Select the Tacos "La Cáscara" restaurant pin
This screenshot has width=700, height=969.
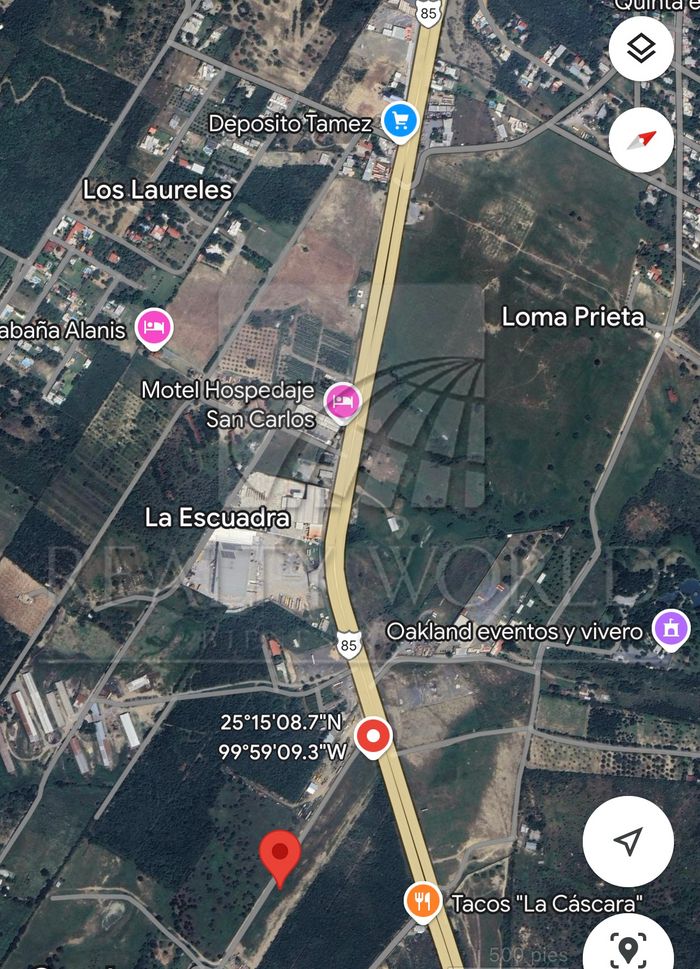(424, 902)
